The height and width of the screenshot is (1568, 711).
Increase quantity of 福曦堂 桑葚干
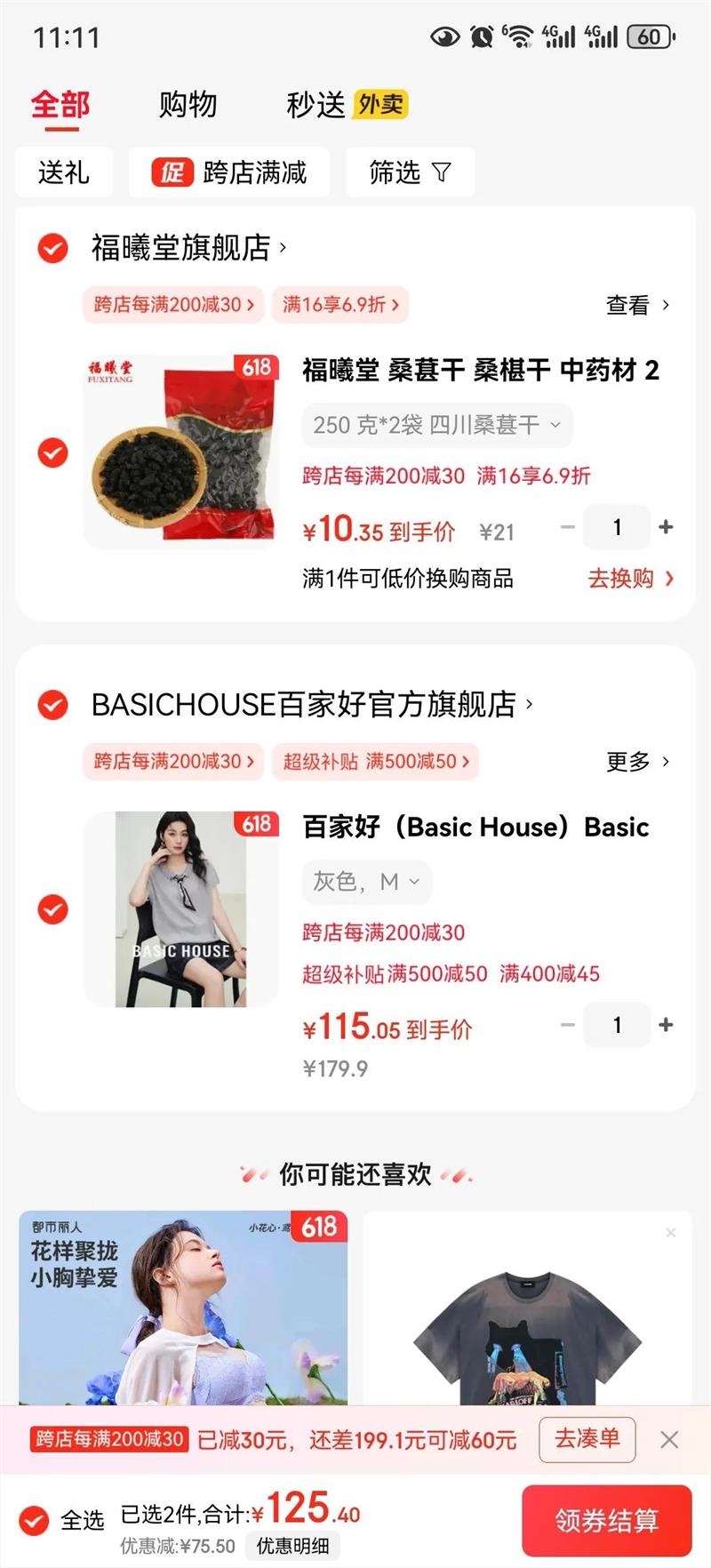666,527
